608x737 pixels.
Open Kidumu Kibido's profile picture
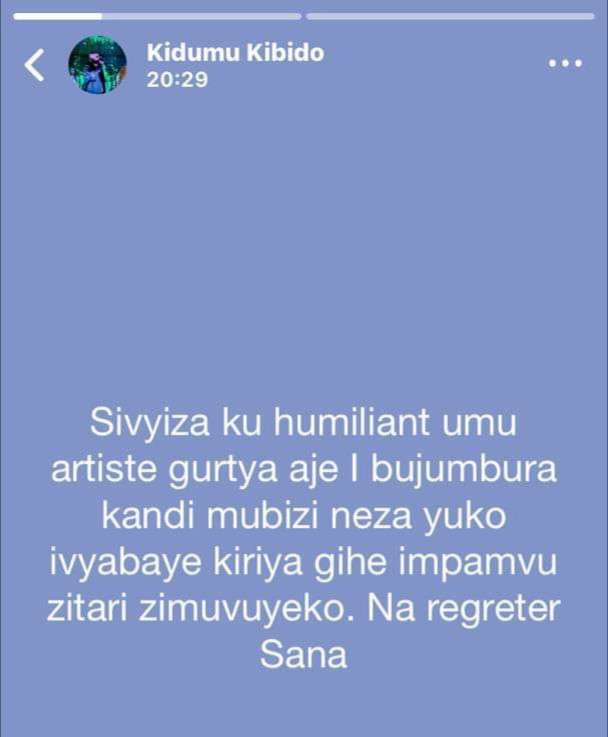(x=97, y=65)
